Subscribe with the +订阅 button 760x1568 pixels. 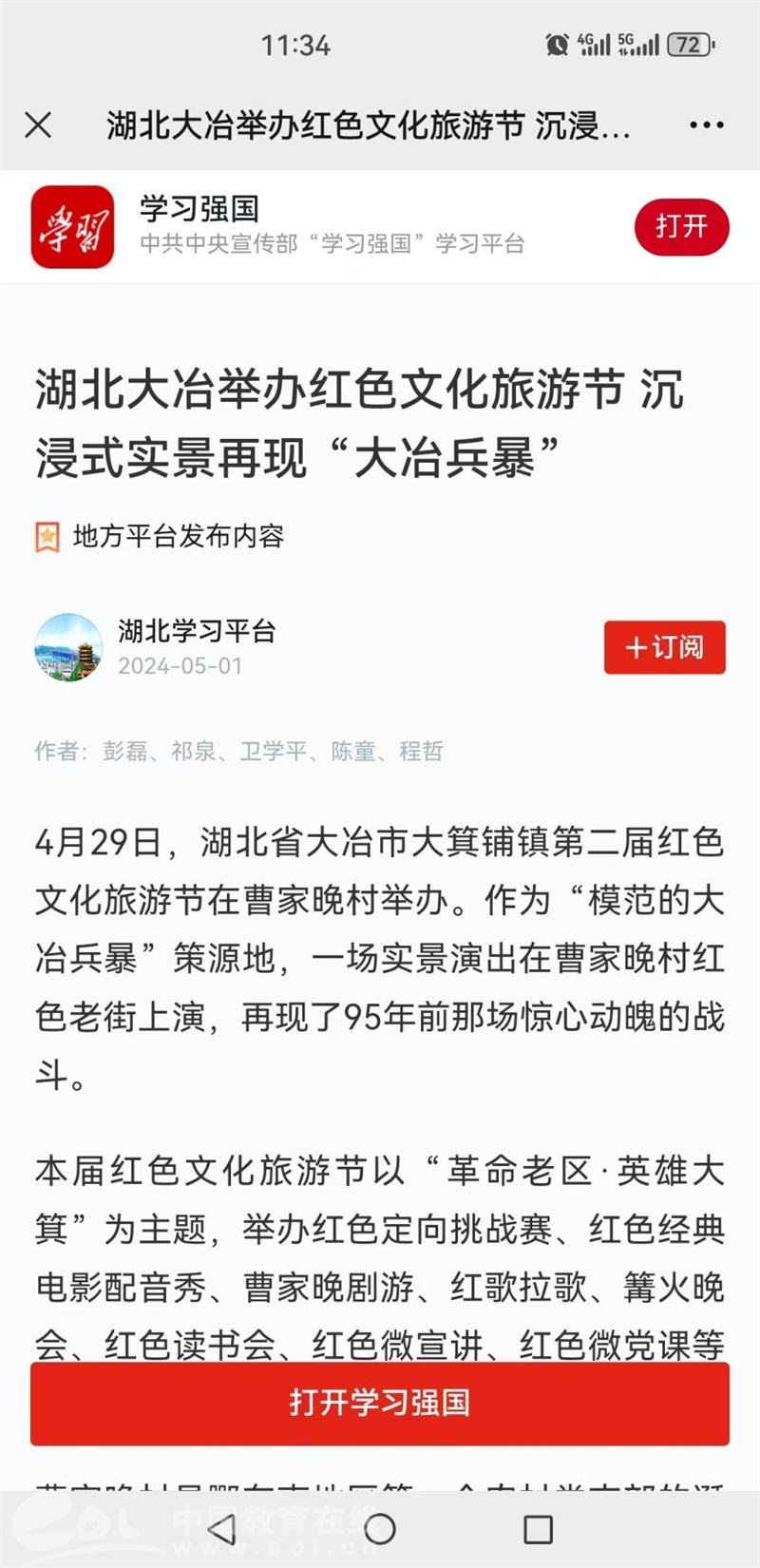tap(664, 647)
